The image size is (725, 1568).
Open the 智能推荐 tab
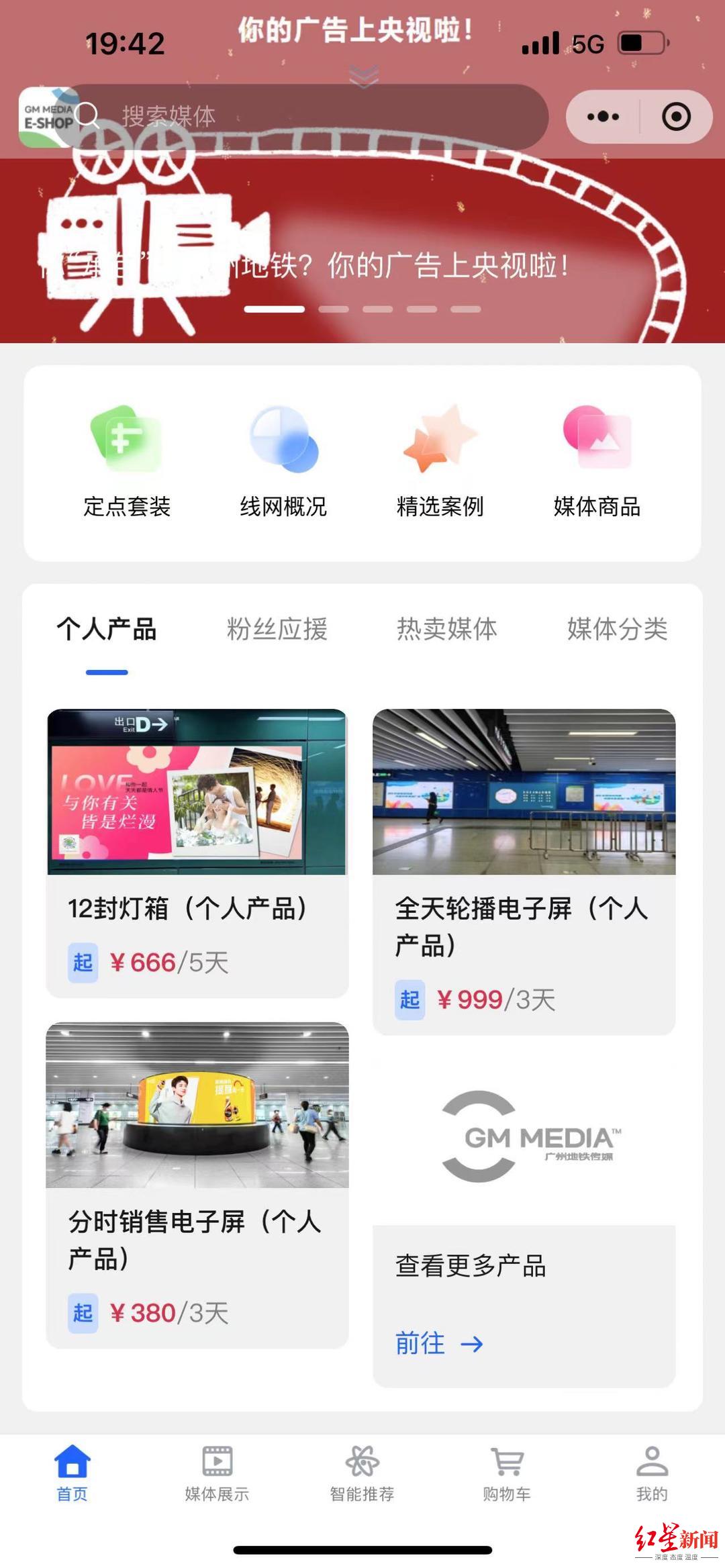(362, 1474)
